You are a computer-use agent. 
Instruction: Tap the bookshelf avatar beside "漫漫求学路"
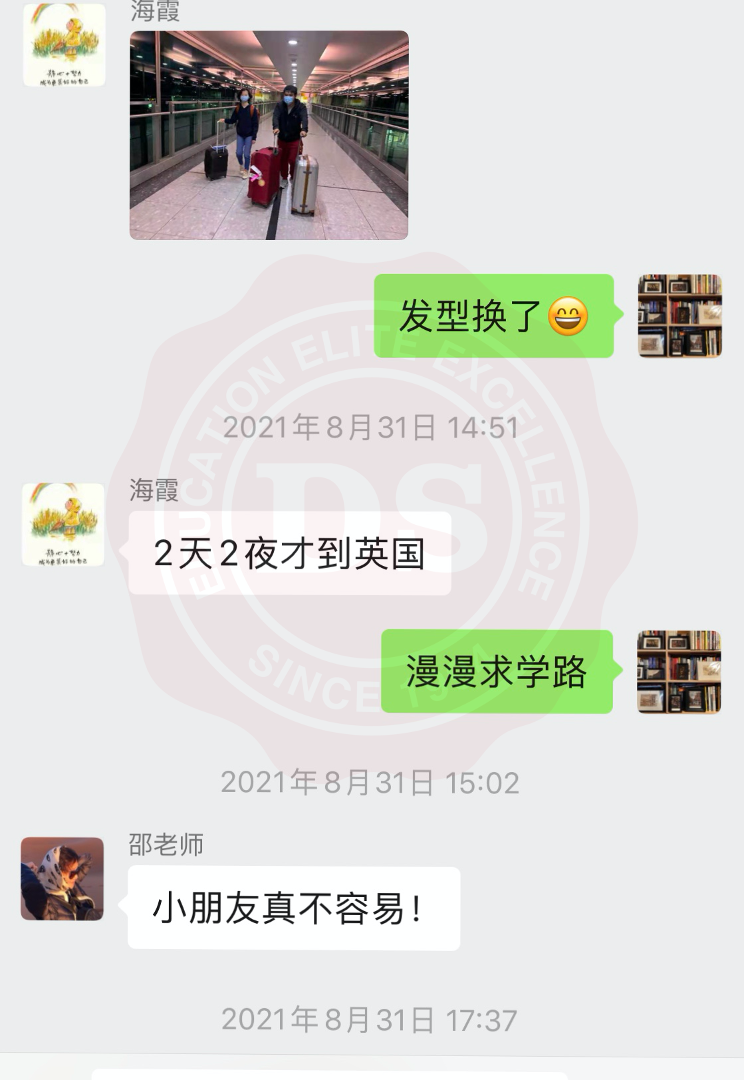point(679,672)
